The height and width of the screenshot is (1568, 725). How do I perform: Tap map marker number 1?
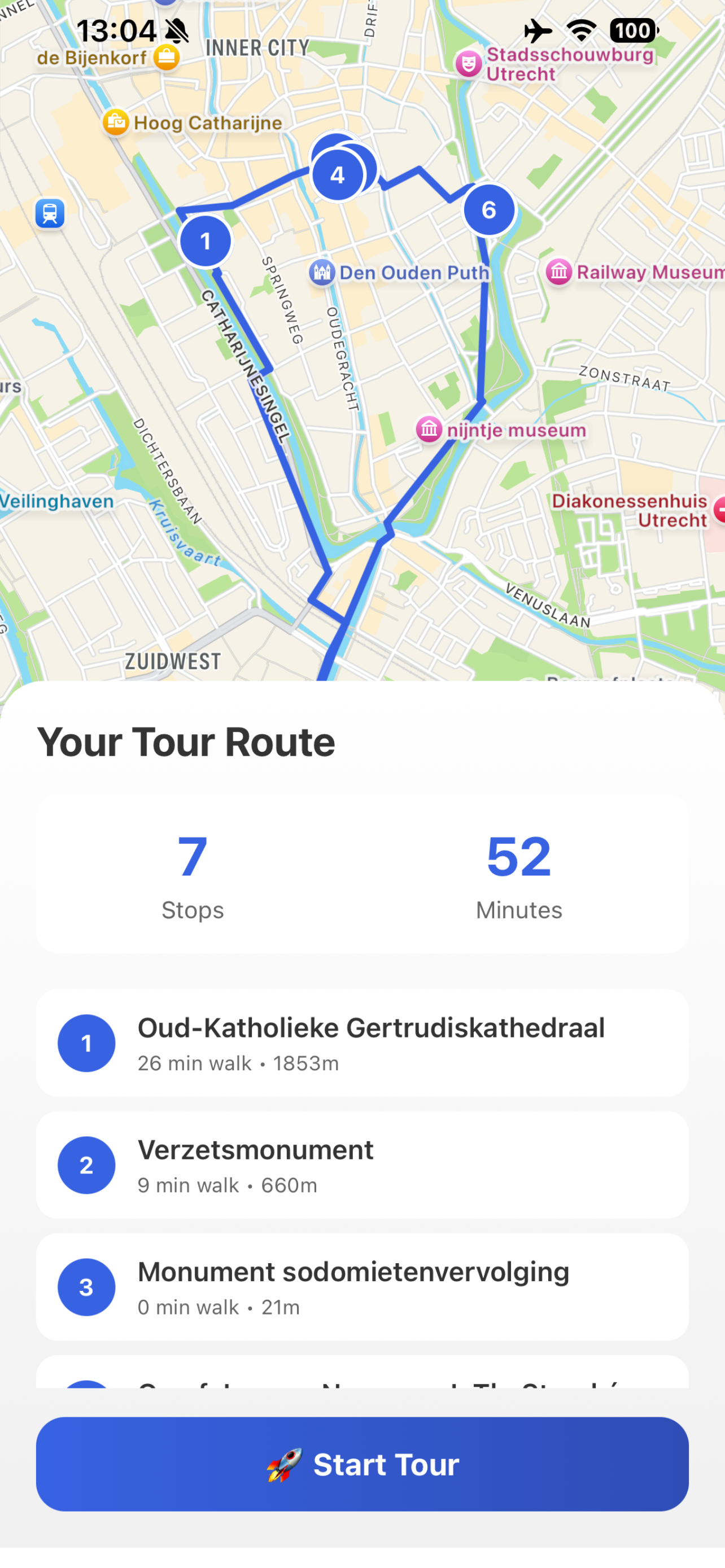(x=206, y=242)
